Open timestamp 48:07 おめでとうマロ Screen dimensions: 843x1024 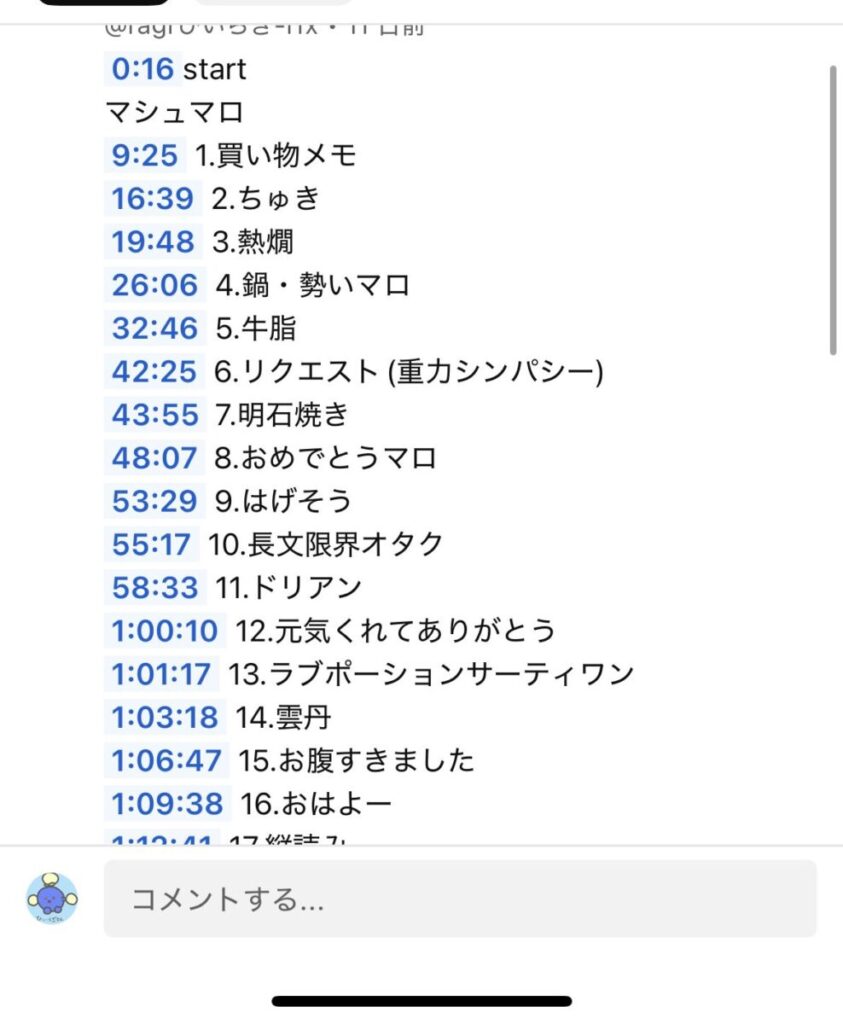[x=155, y=458]
